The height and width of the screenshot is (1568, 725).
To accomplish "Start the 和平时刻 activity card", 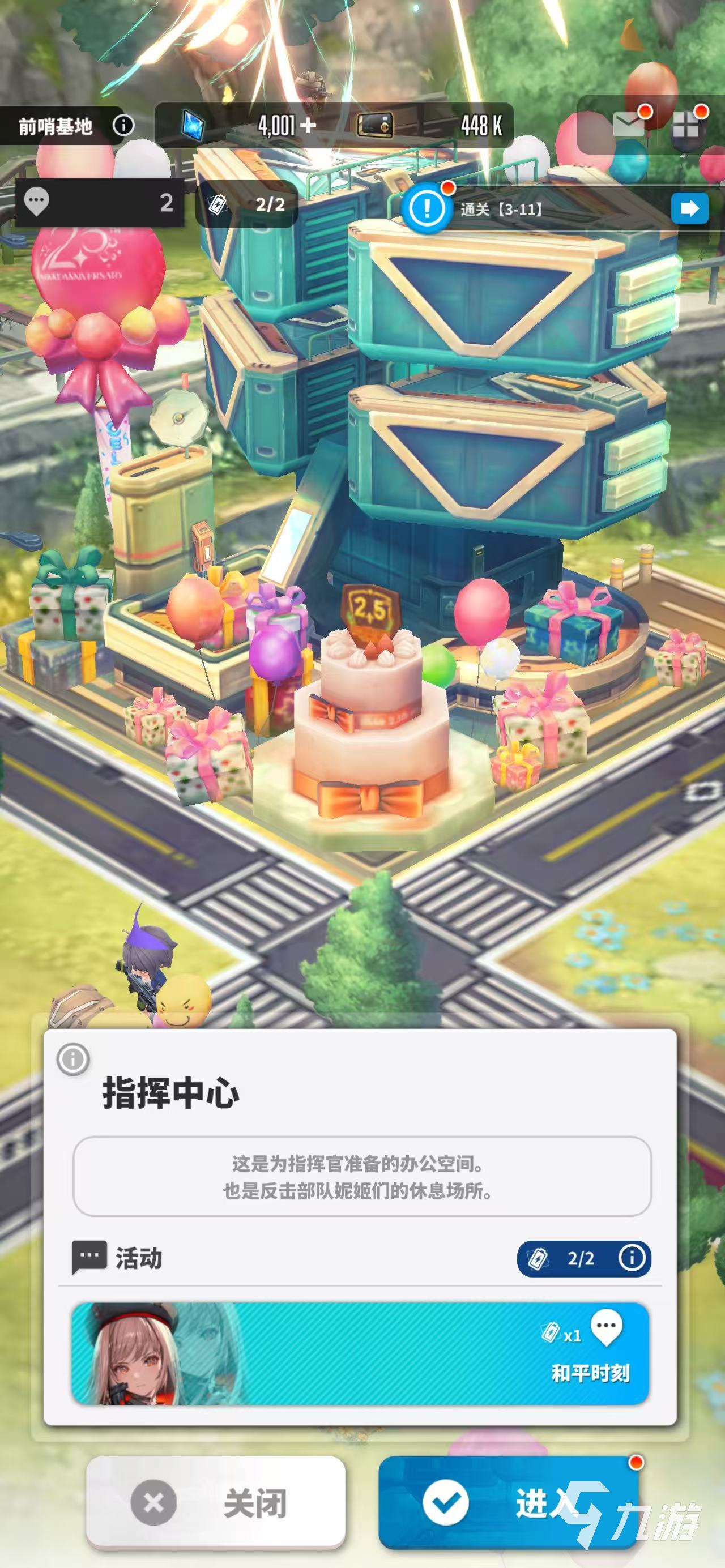I will click(360, 1355).
